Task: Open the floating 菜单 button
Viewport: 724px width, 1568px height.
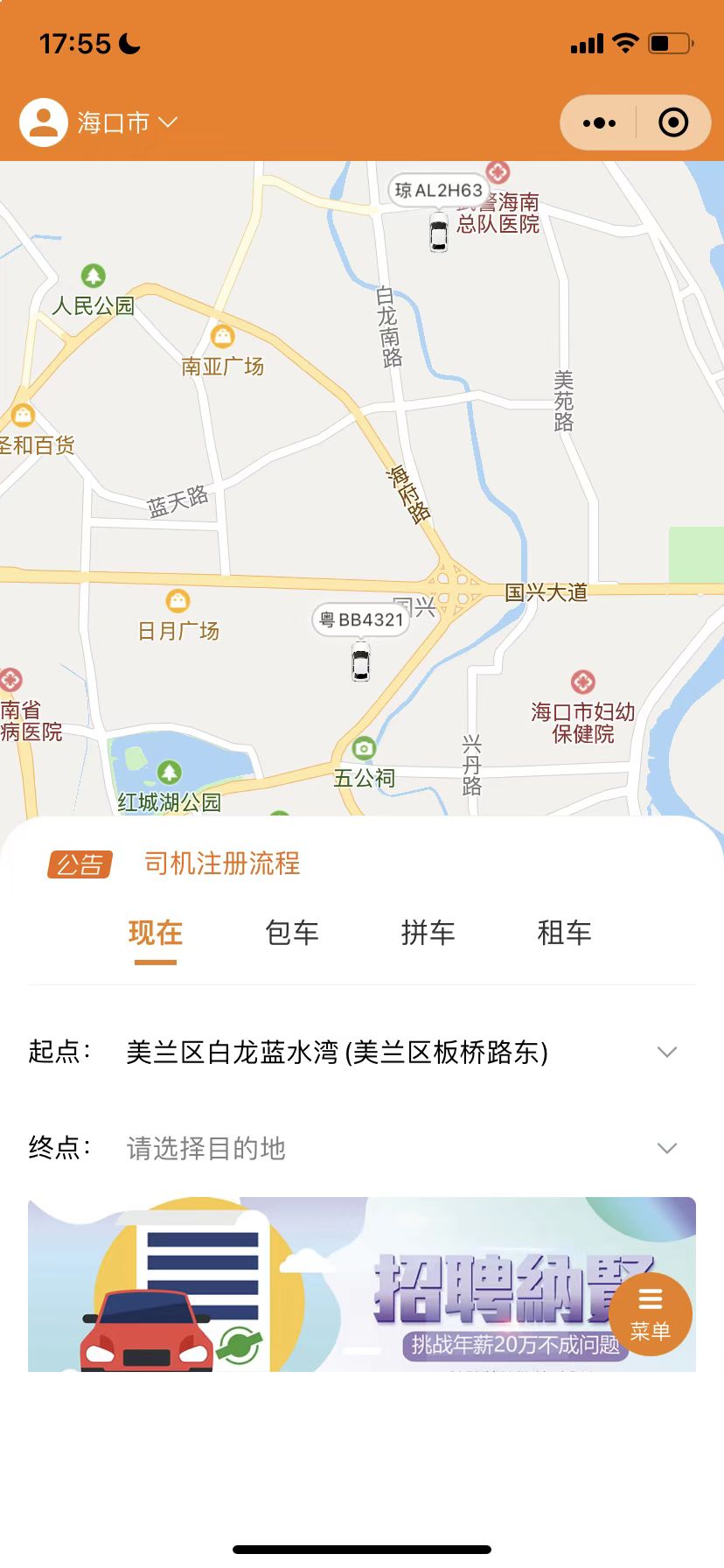Action: [x=651, y=1314]
